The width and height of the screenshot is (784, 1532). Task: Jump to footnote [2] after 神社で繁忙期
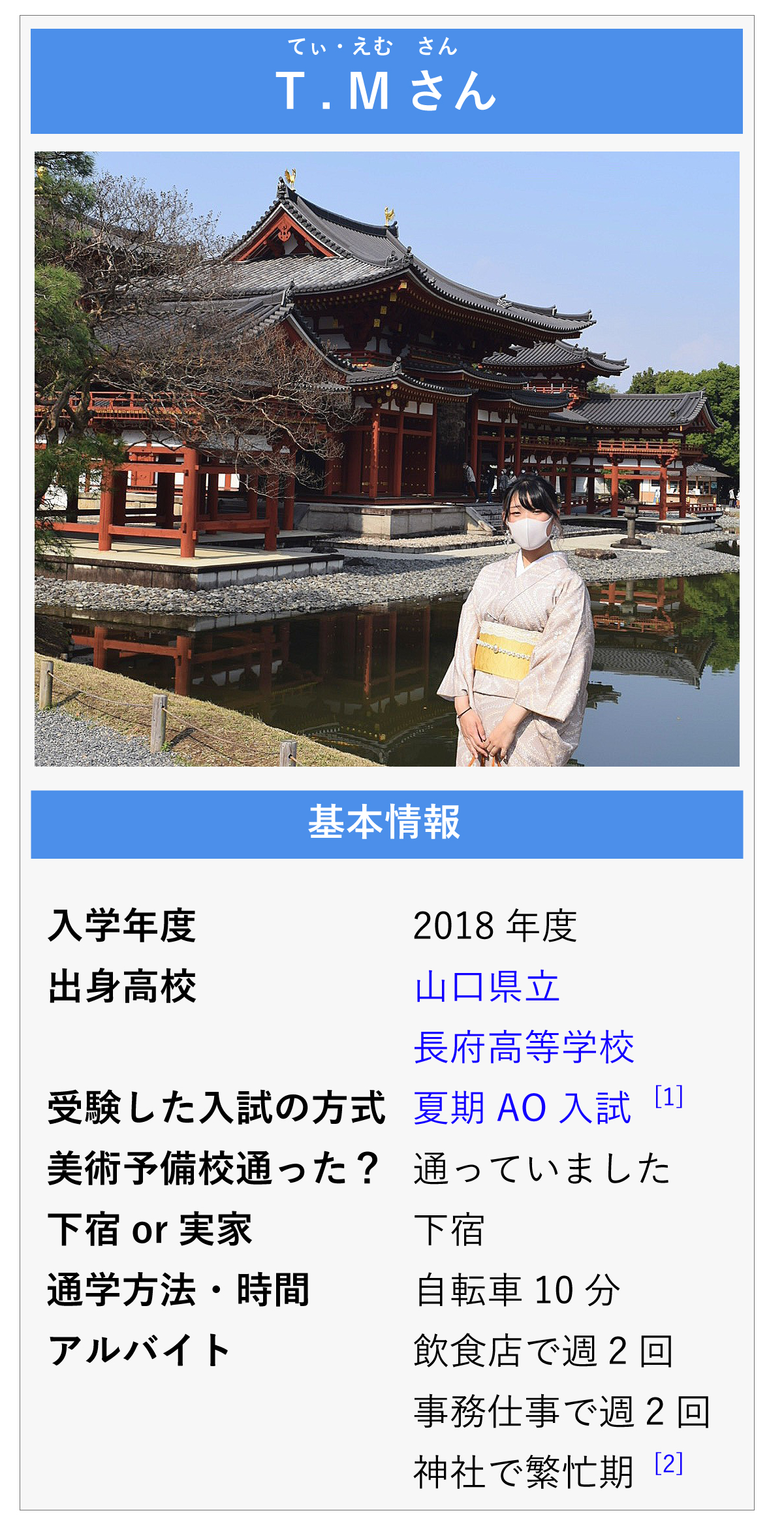click(x=668, y=1463)
